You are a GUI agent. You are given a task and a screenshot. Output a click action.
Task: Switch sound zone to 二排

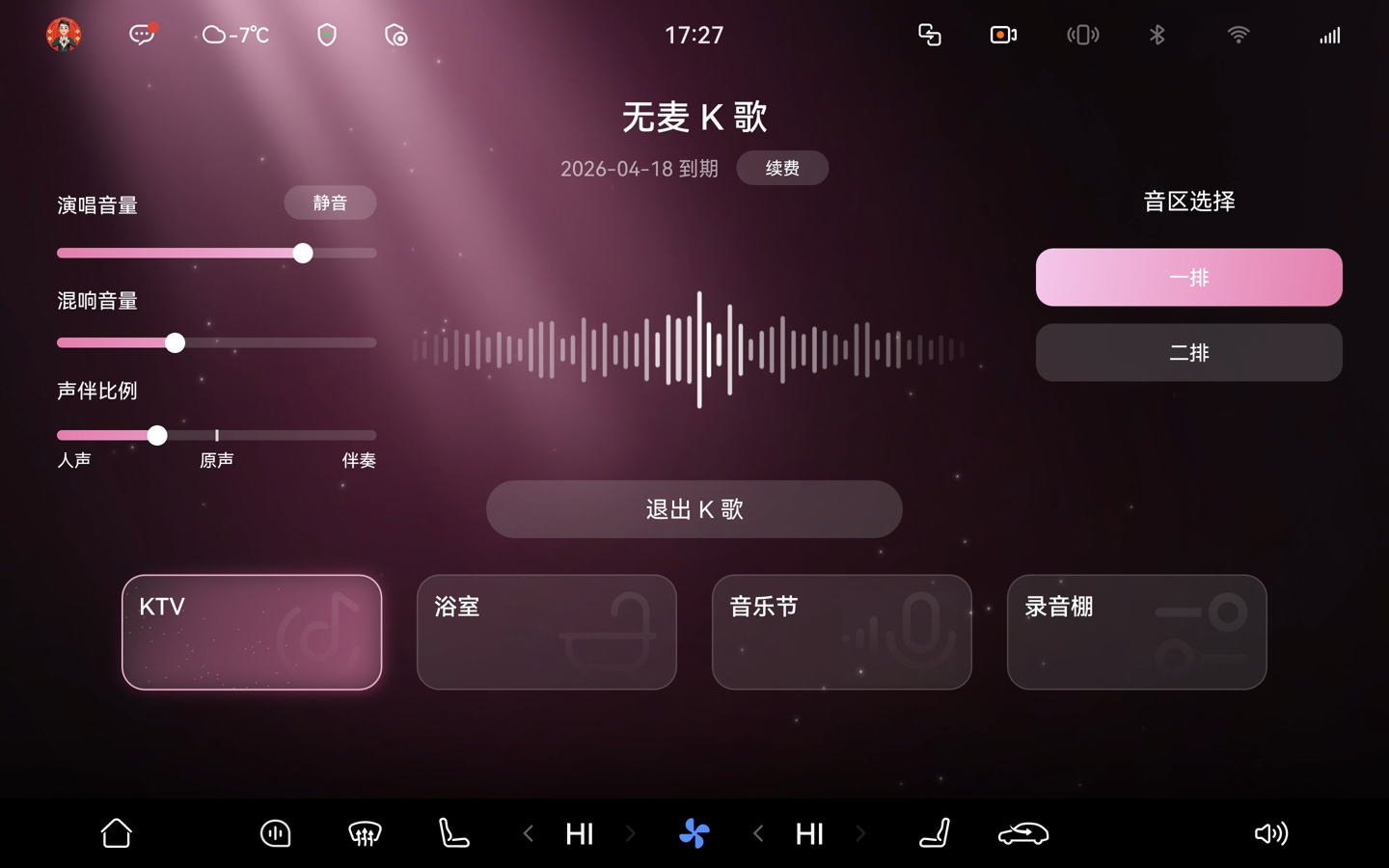[1188, 353]
